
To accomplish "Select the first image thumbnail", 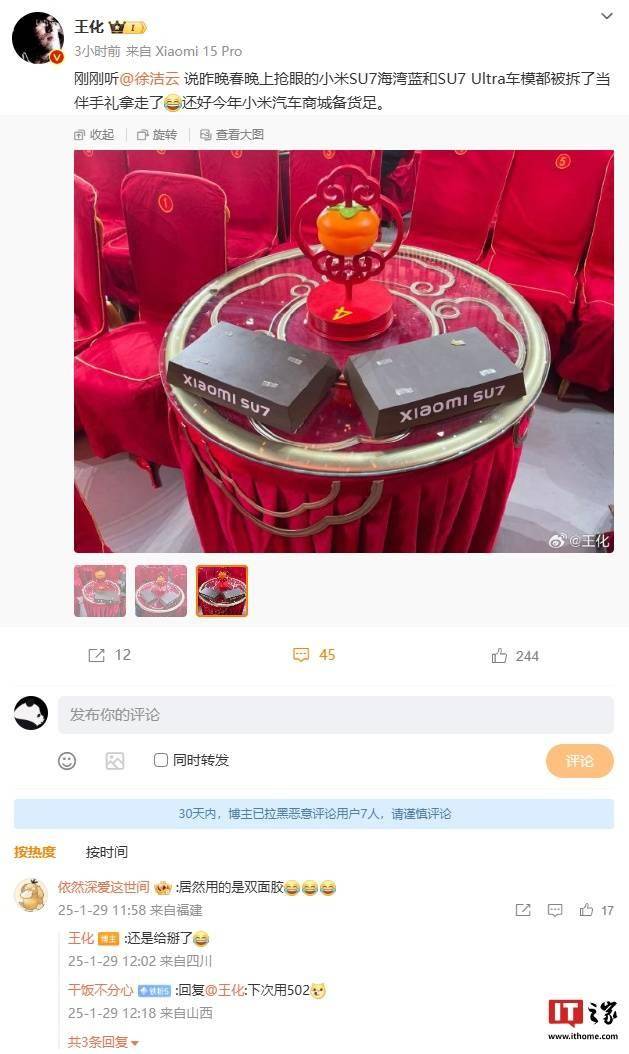I will click(100, 590).
